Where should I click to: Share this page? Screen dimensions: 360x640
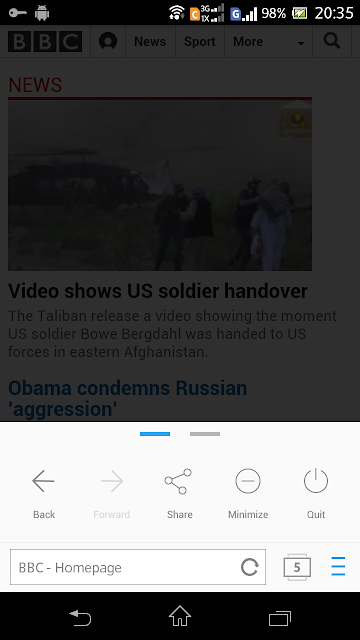click(178, 481)
